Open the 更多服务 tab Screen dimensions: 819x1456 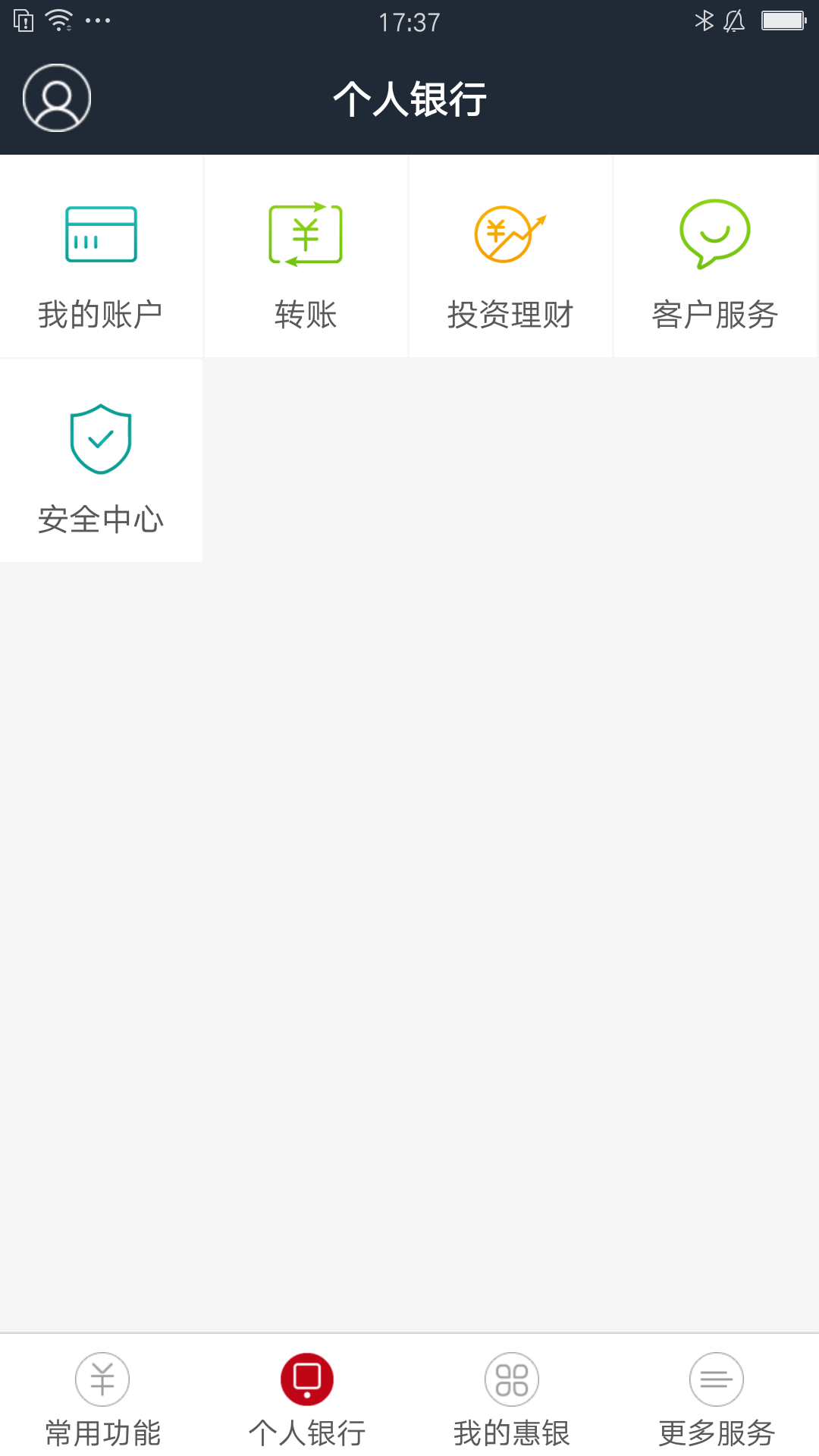click(x=717, y=1397)
